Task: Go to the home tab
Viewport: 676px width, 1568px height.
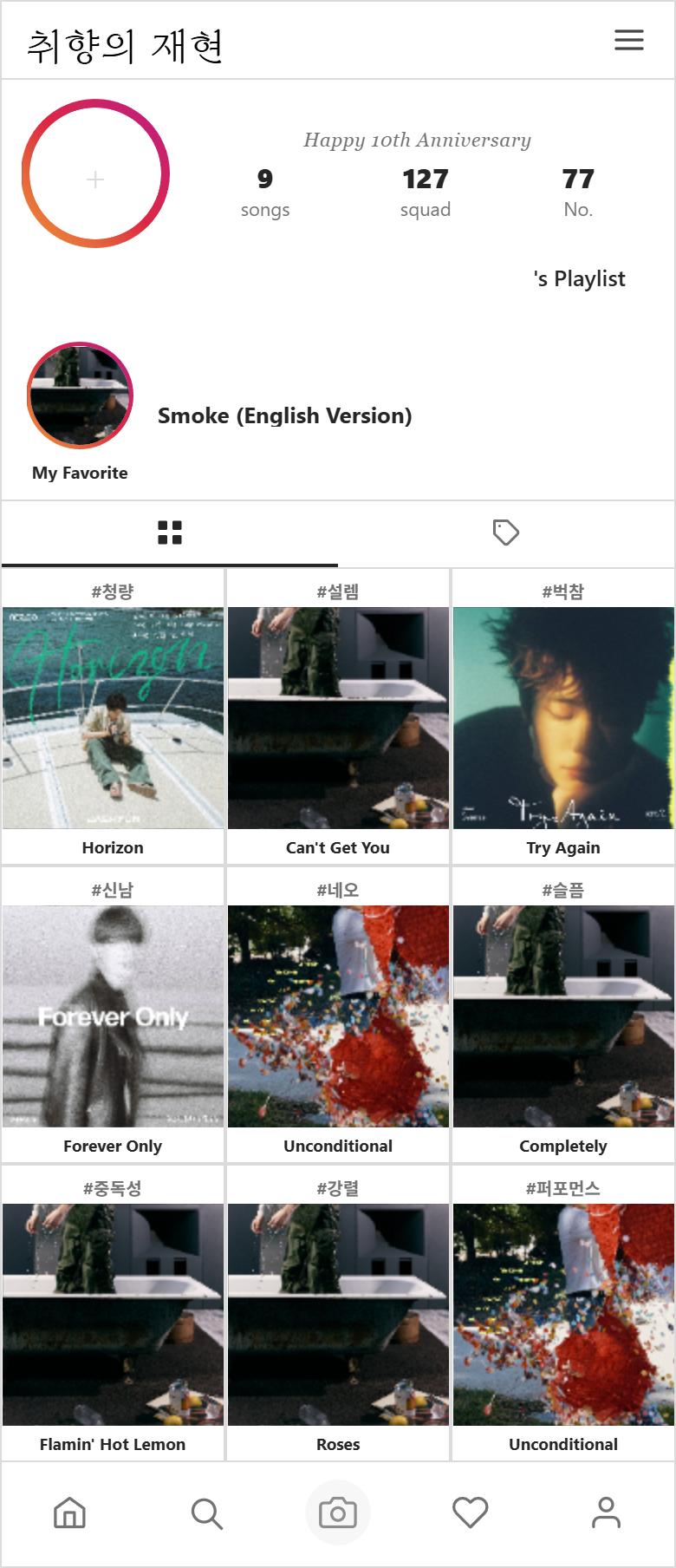Action: [x=69, y=1513]
